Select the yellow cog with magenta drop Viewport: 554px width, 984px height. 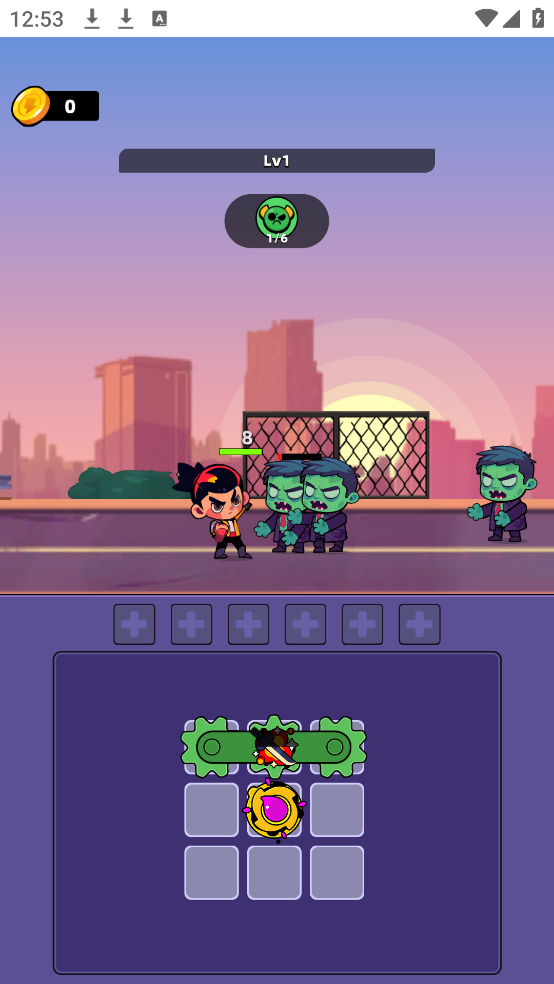click(274, 810)
